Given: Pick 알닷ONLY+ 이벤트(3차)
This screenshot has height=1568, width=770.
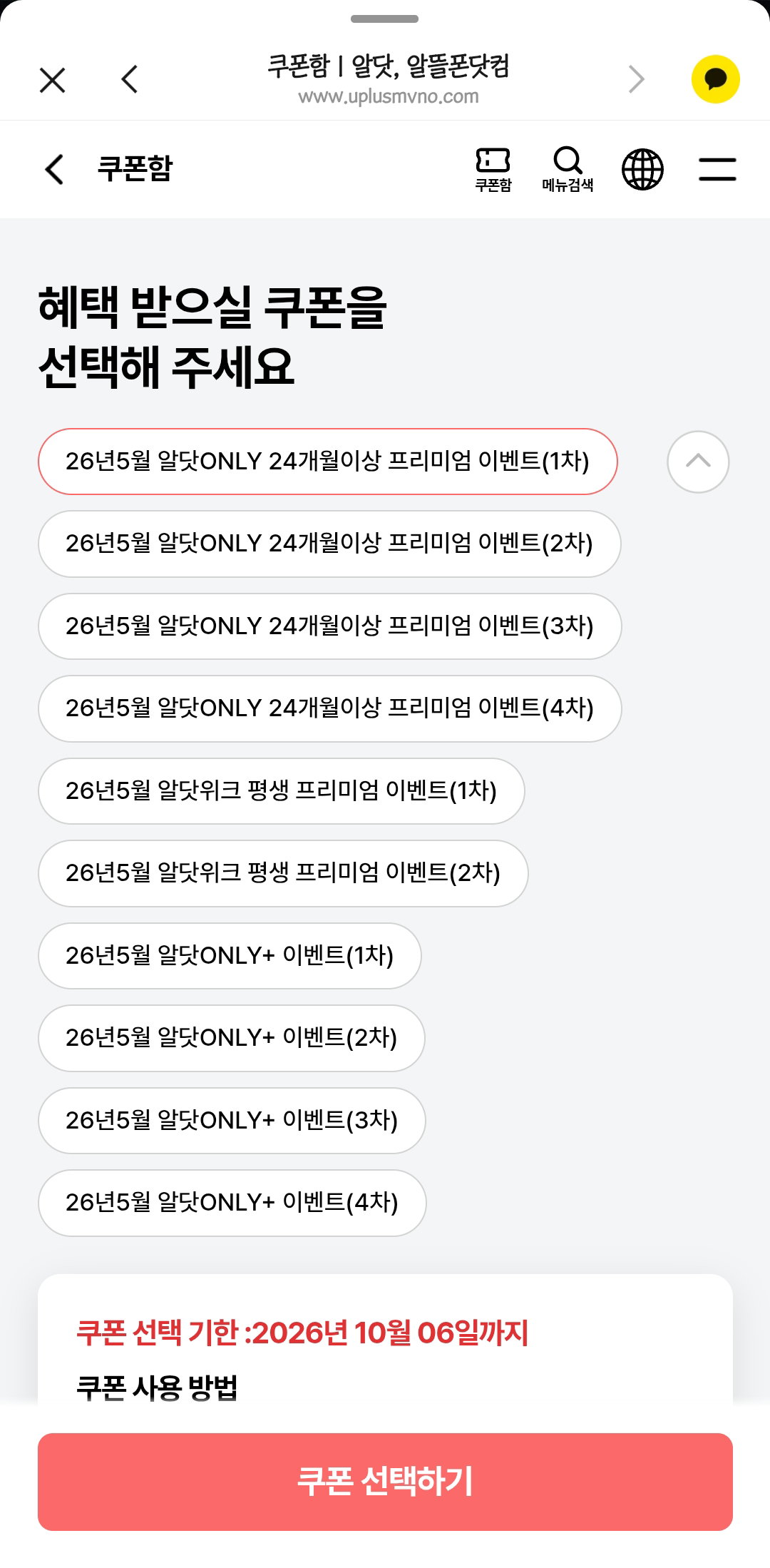Looking at the screenshot, I should pyautogui.click(x=232, y=1121).
